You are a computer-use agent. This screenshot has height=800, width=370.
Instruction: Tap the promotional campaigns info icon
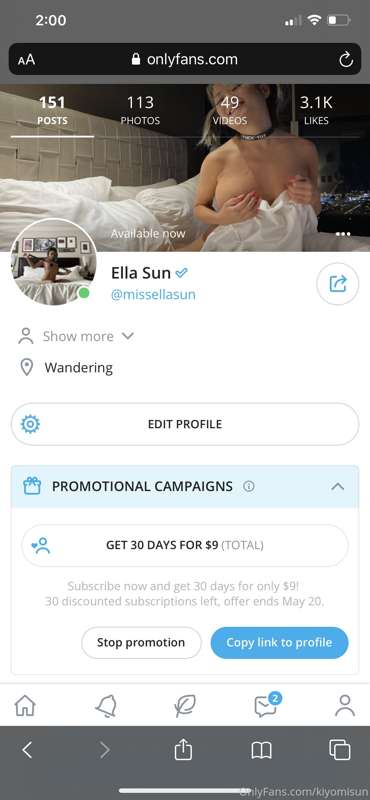coord(249,487)
